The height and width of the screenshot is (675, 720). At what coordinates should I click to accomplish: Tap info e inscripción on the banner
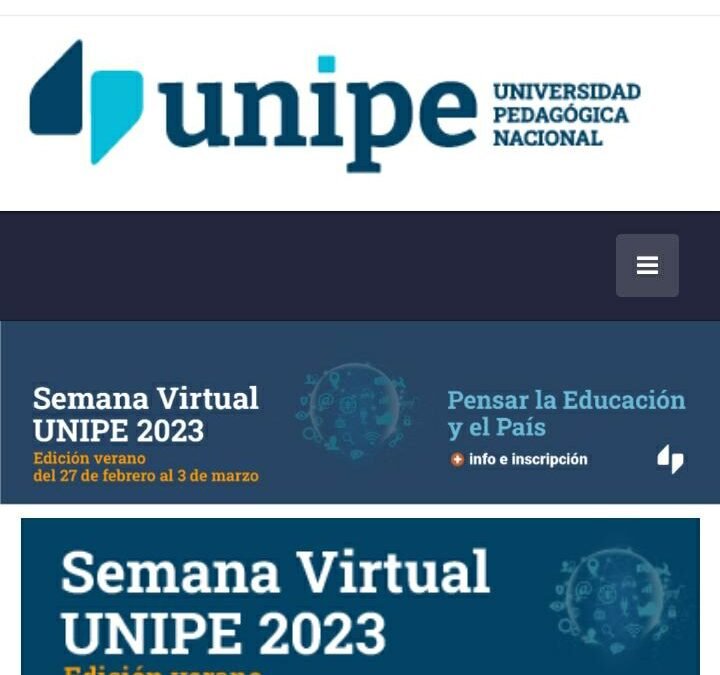pos(519,460)
